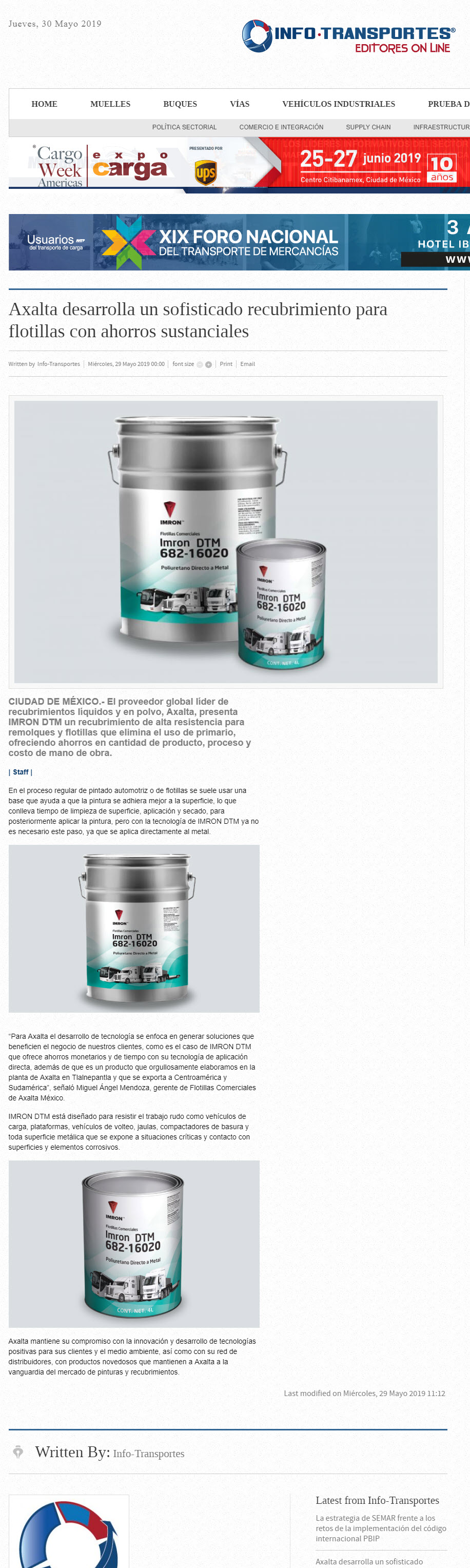Print this article
The width and height of the screenshot is (470, 1568).
[x=226, y=364]
